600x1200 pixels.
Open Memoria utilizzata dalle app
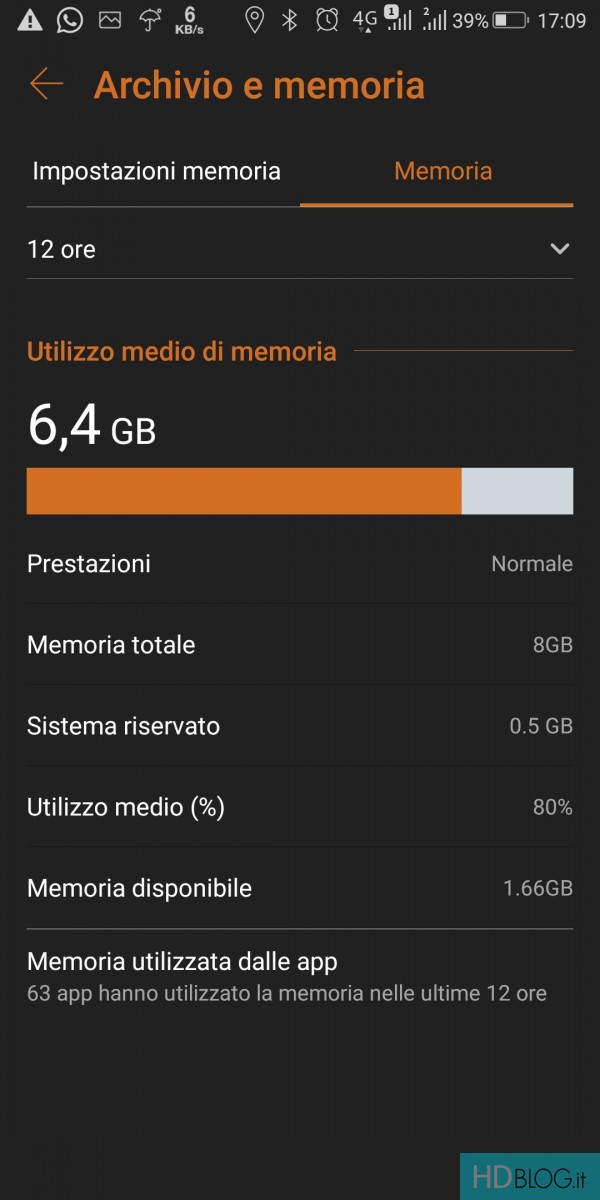coord(287,977)
